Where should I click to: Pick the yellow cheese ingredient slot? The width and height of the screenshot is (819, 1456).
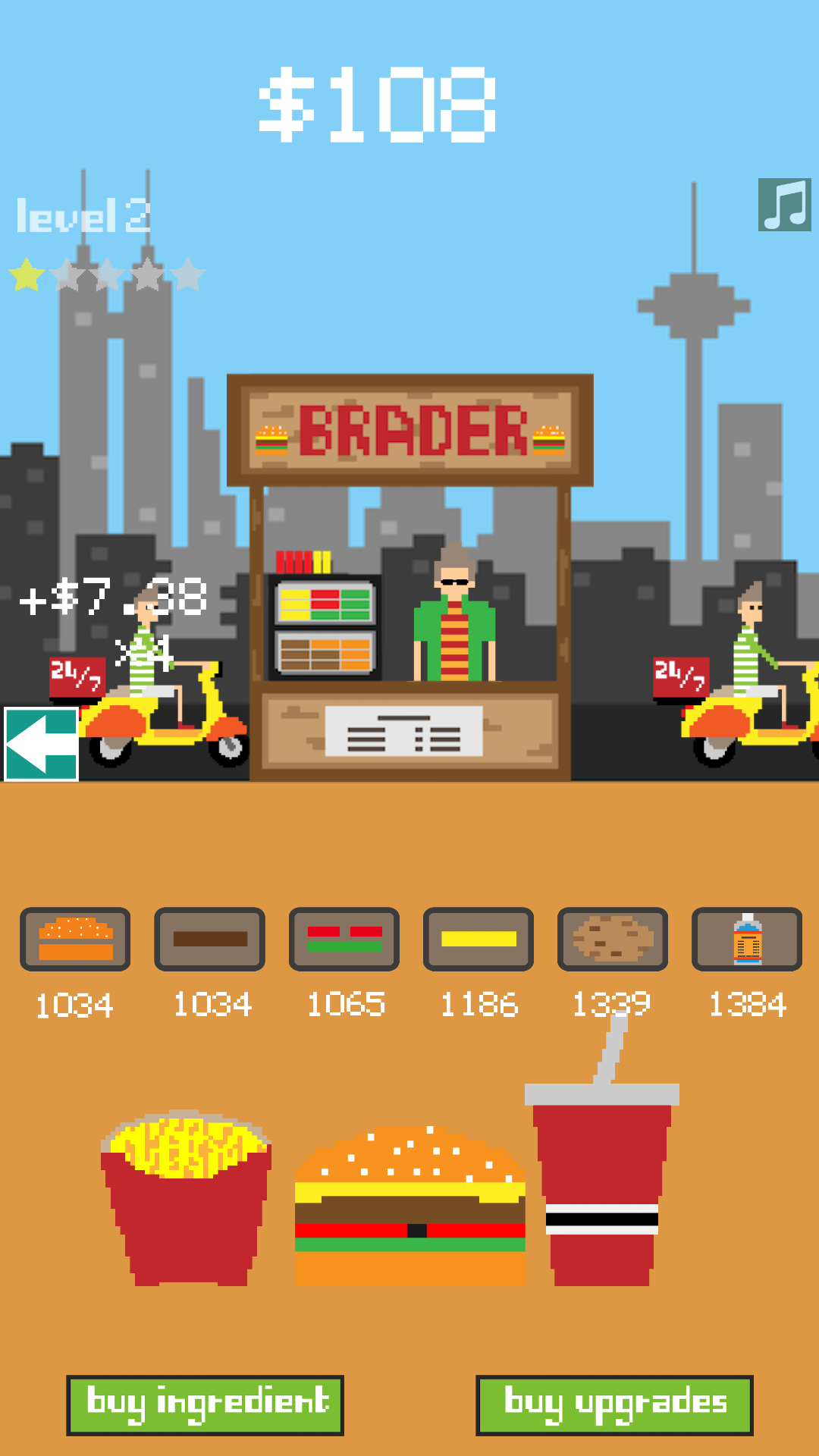(x=479, y=939)
